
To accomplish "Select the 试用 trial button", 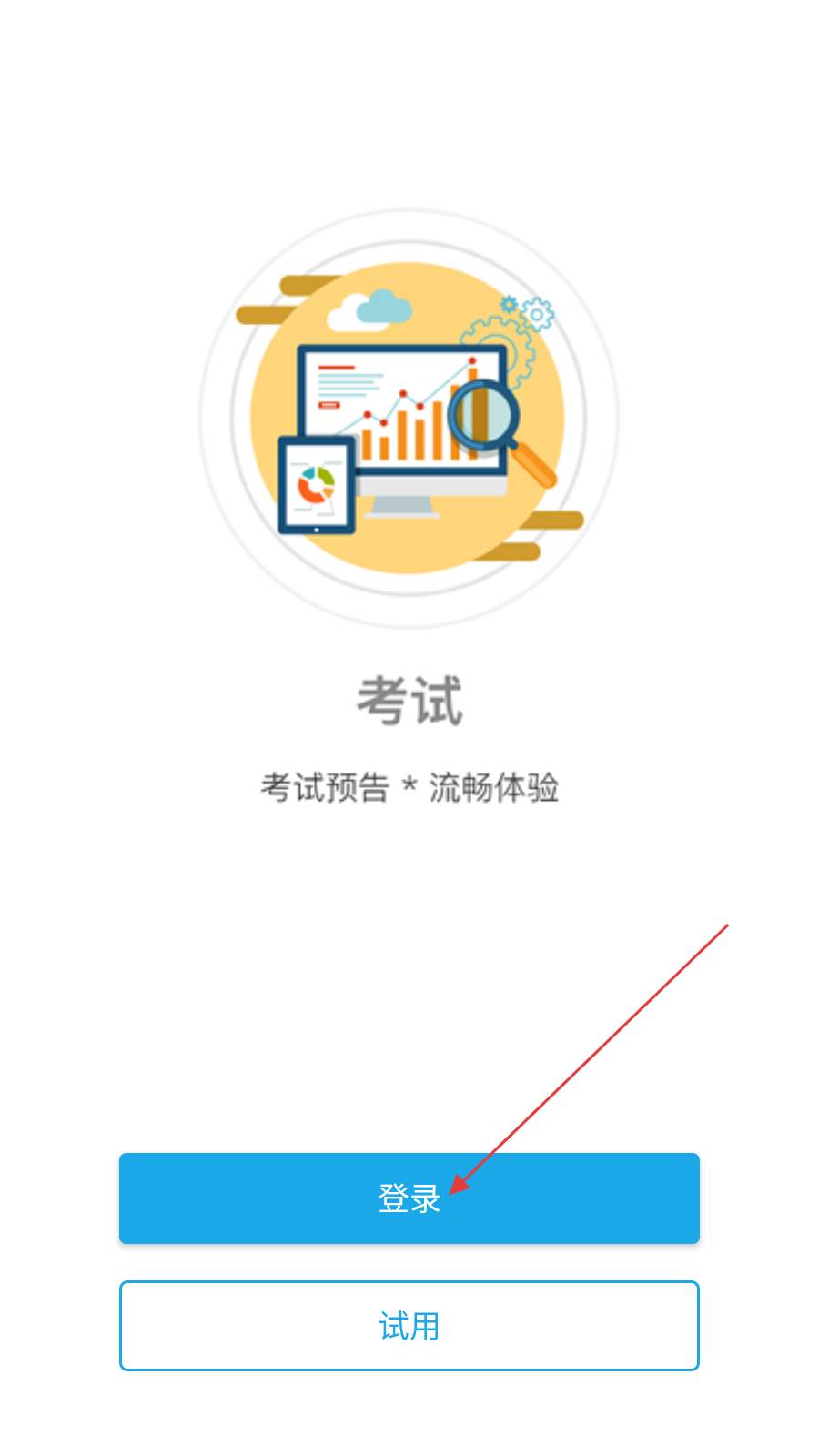I will pyautogui.click(x=409, y=1325).
